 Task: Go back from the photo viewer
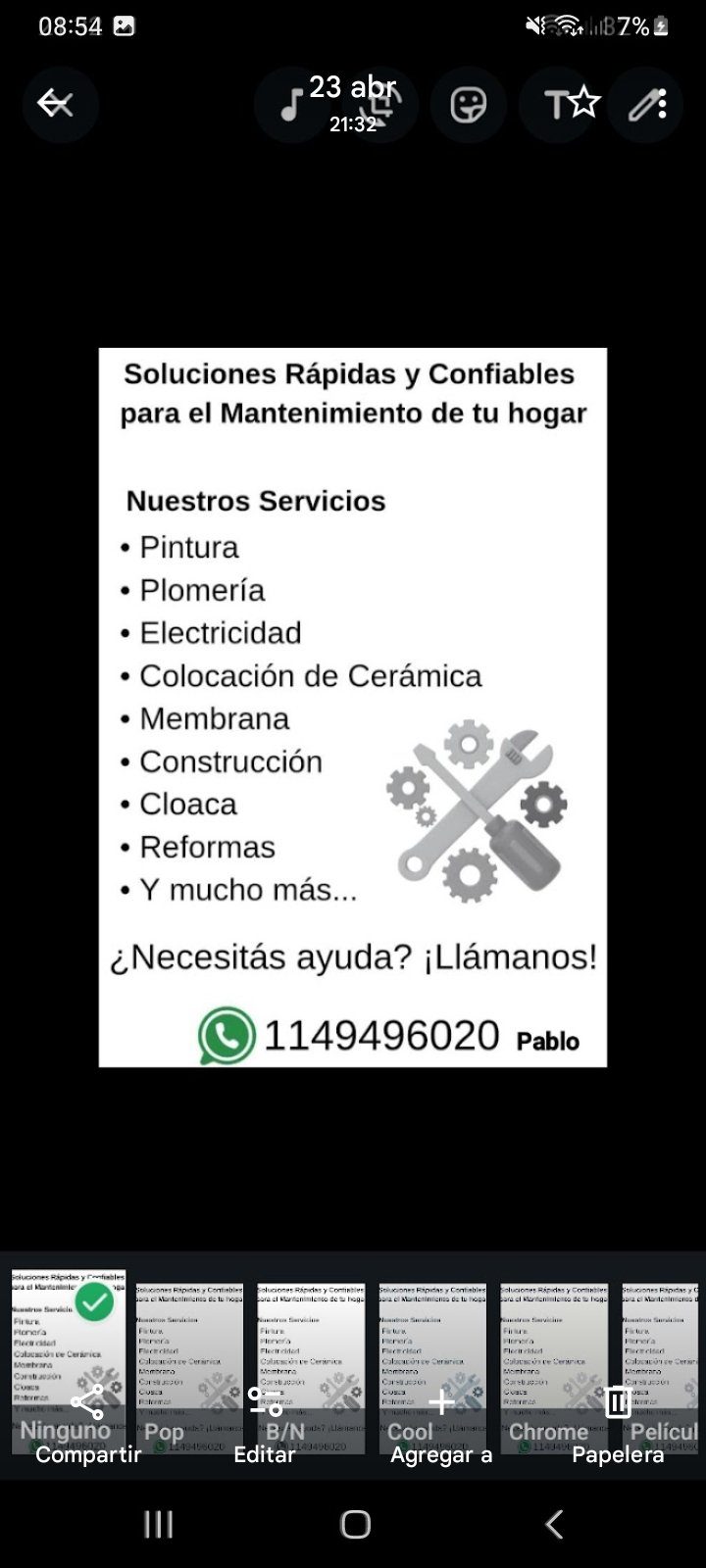point(56,103)
